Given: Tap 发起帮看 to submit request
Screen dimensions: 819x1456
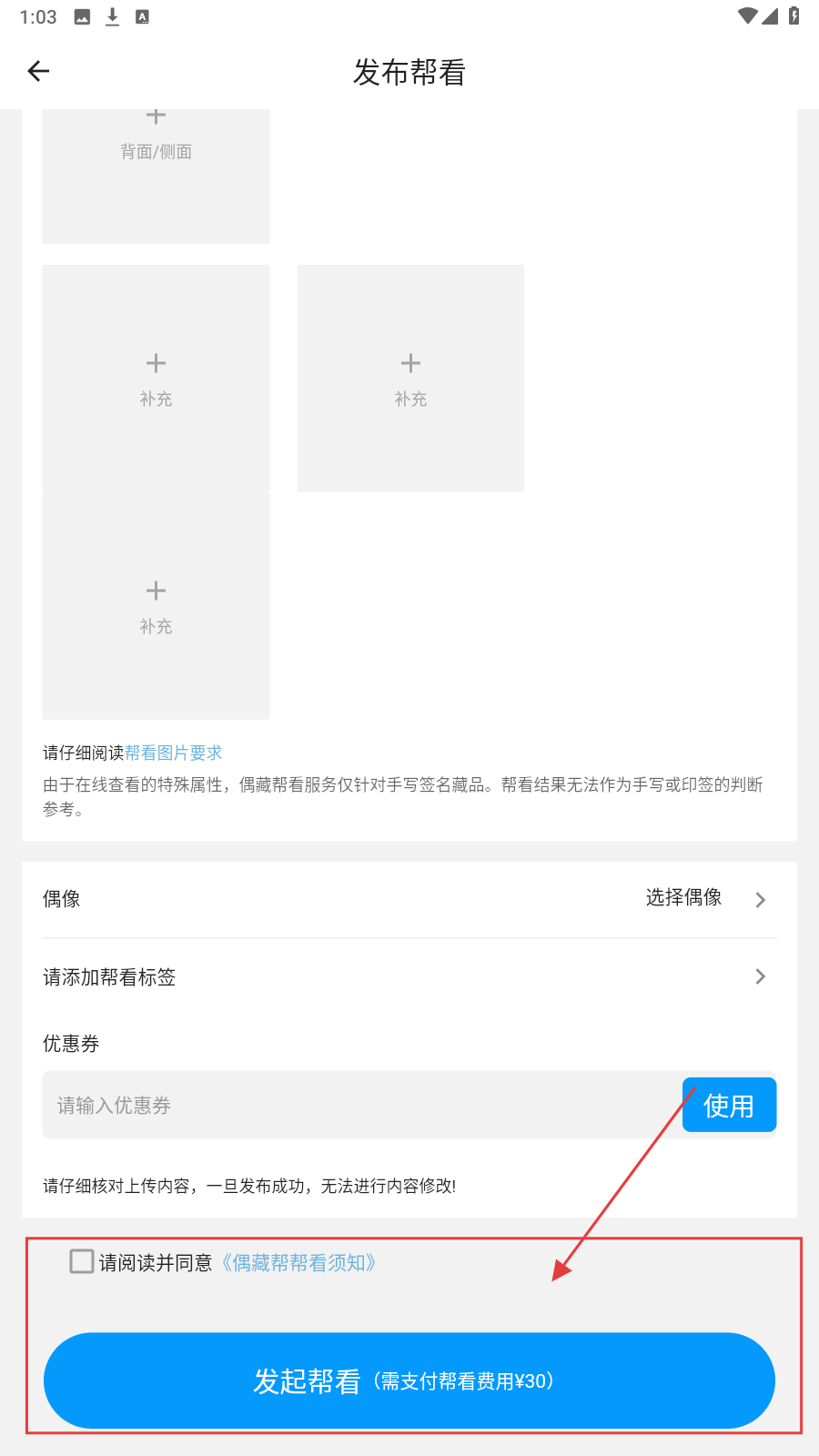Looking at the screenshot, I should [409, 1380].
